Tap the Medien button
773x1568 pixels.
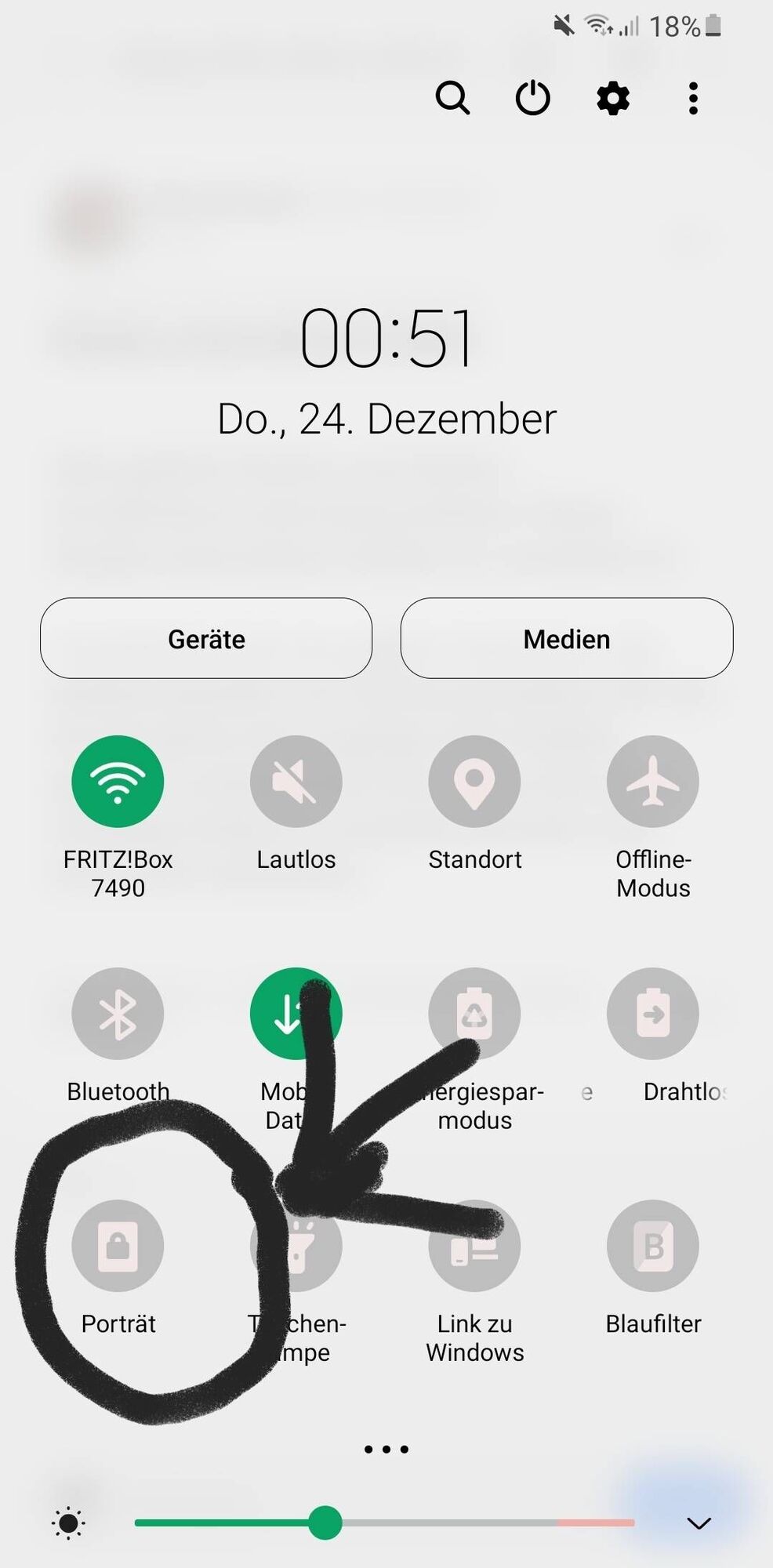tap(566, 638)
